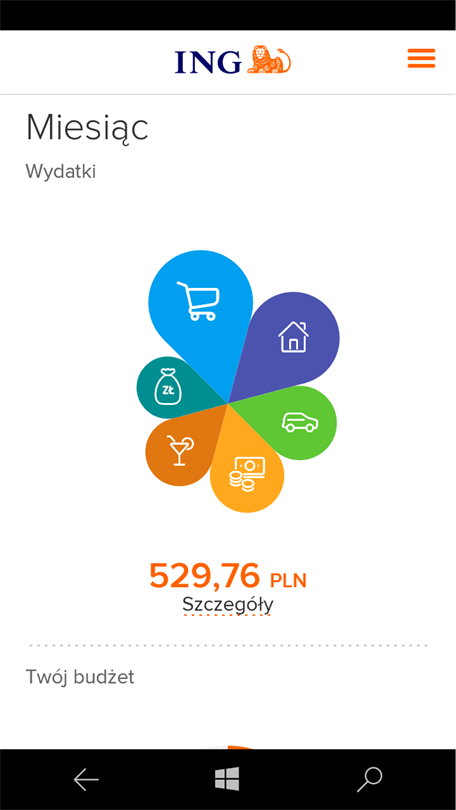The width and height of the screenshot is (456, 810).
Task: Go back using the system back arrow
Action: tap(86, 780)
